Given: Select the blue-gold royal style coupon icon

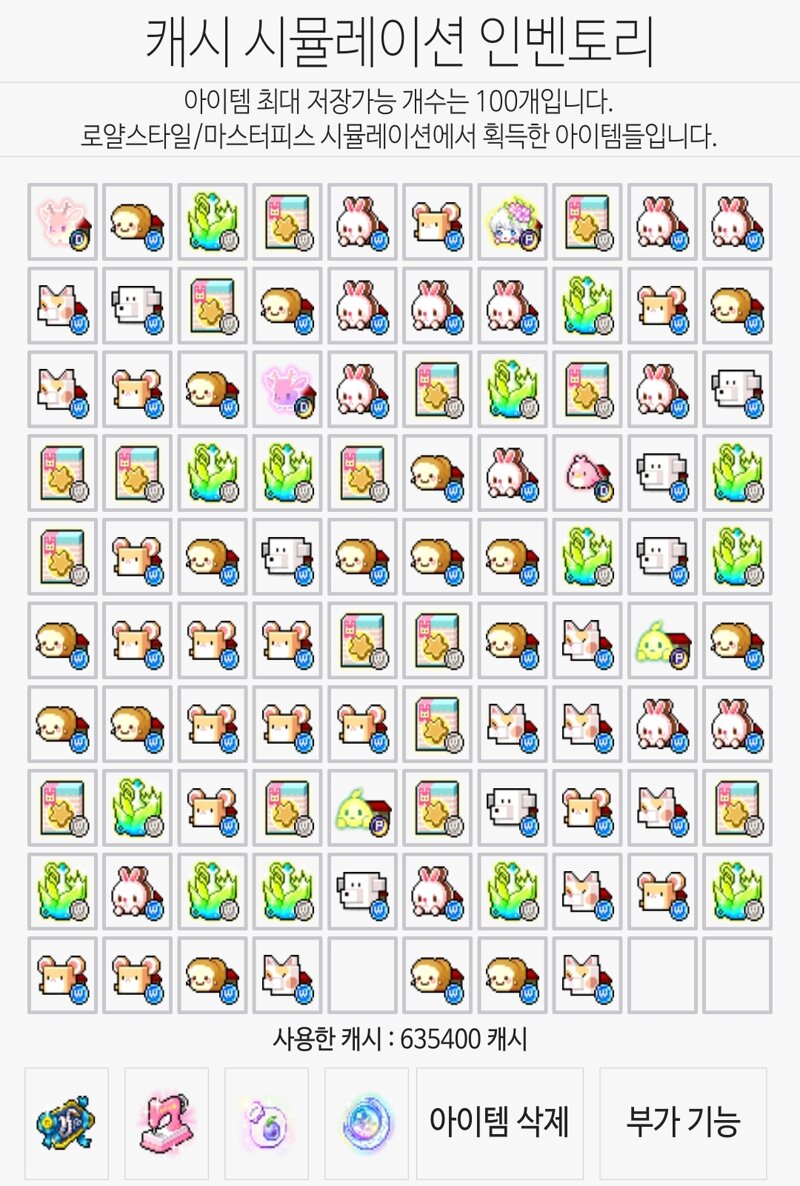Looking at the screenshot, I should (66, 1123).
